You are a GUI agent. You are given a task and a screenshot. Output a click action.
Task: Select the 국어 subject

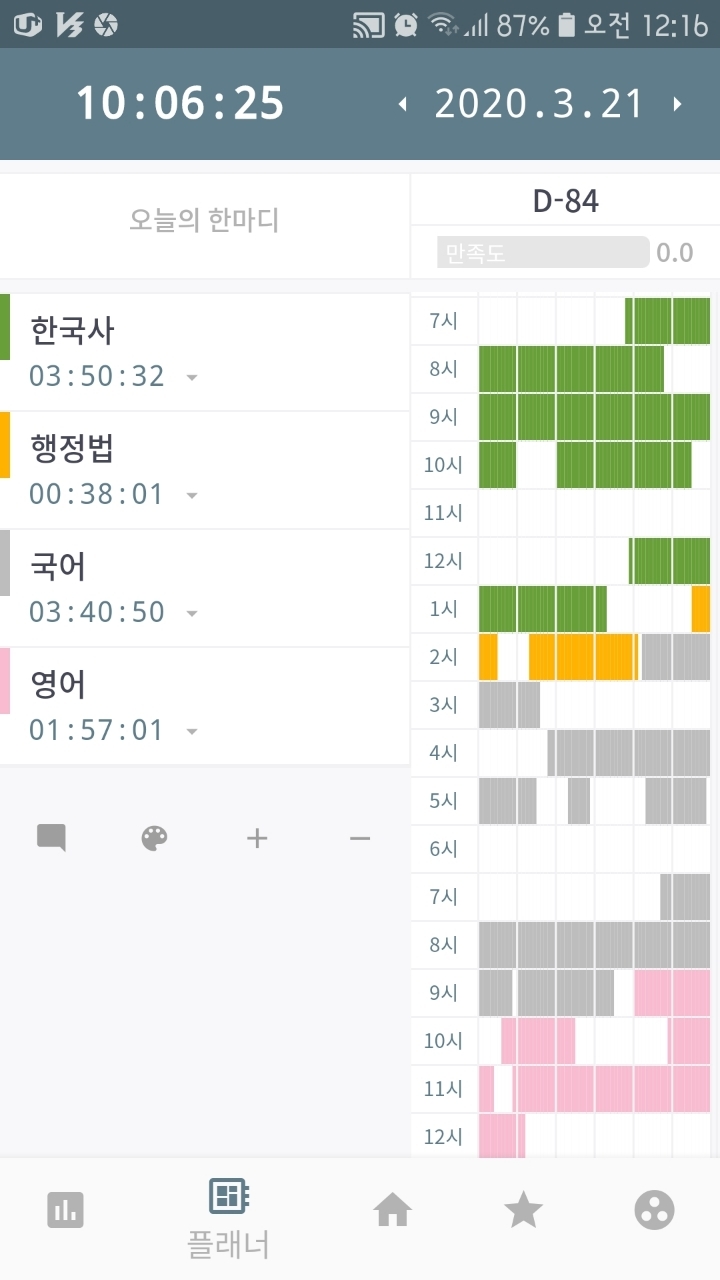pos(204,588)
